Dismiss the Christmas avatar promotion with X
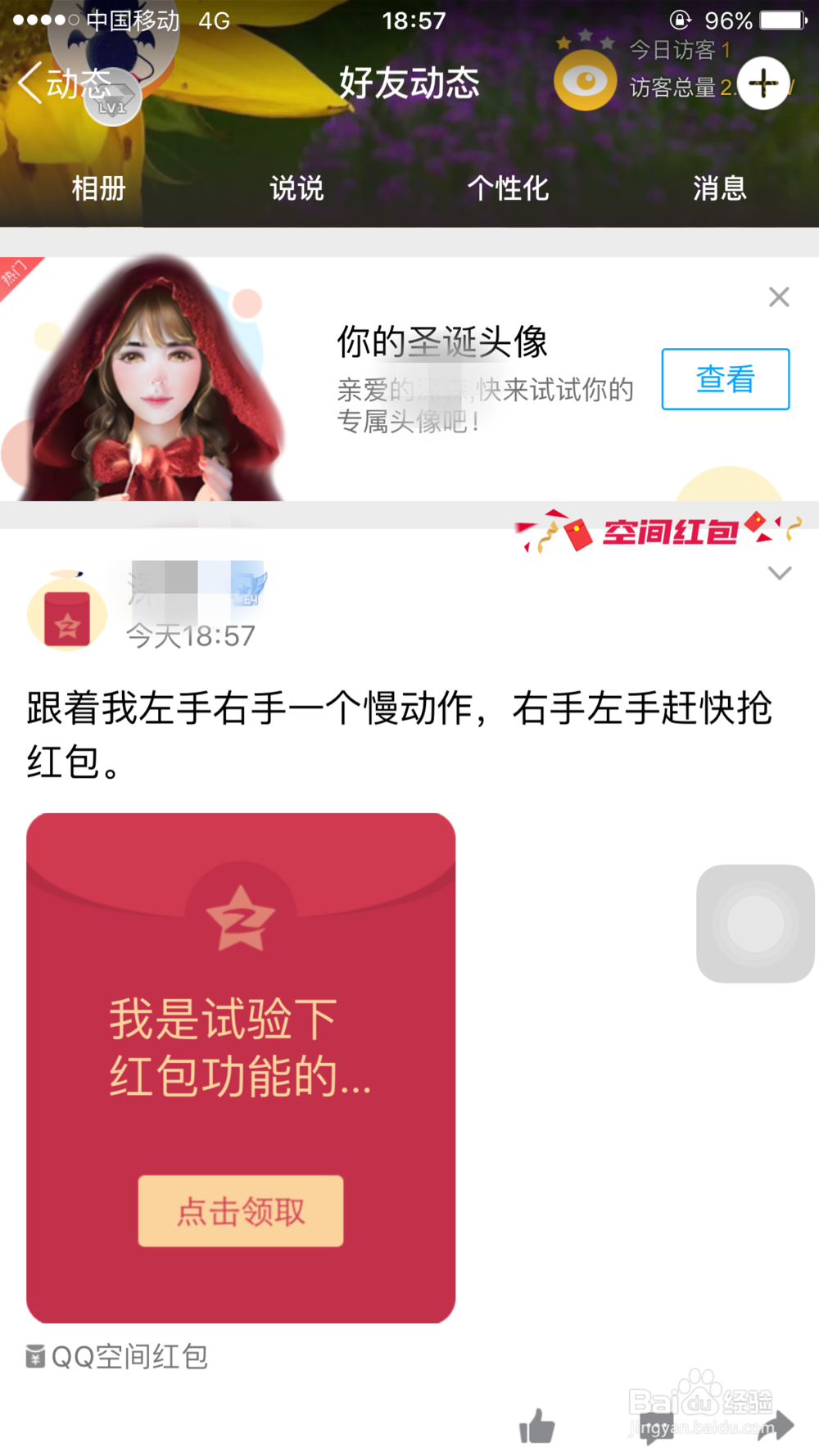This screenshot has height=1456, width=819. coord(780,295)
